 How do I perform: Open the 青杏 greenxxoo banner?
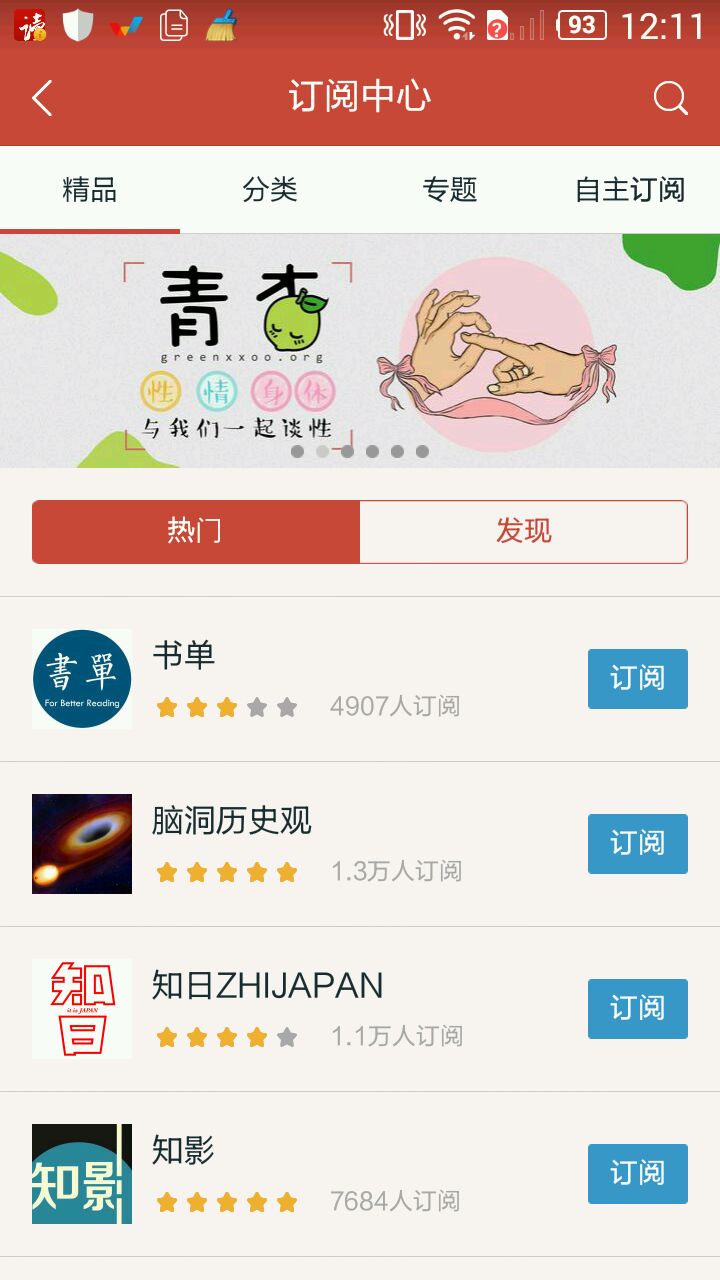tap(360, 350)
